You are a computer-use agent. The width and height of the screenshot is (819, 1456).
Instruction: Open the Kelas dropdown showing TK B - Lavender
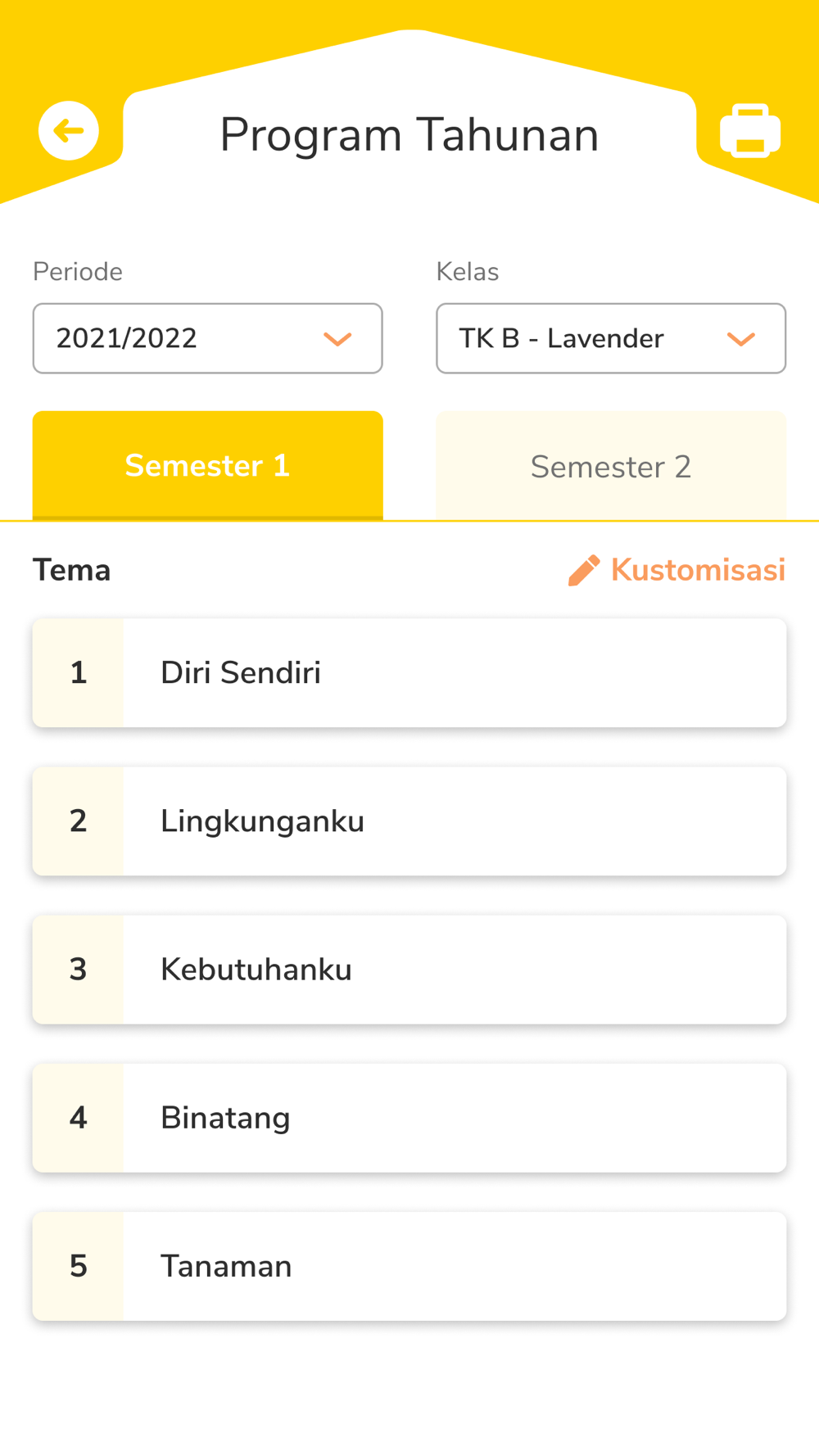pyautogui.click(x=611, y=338)
